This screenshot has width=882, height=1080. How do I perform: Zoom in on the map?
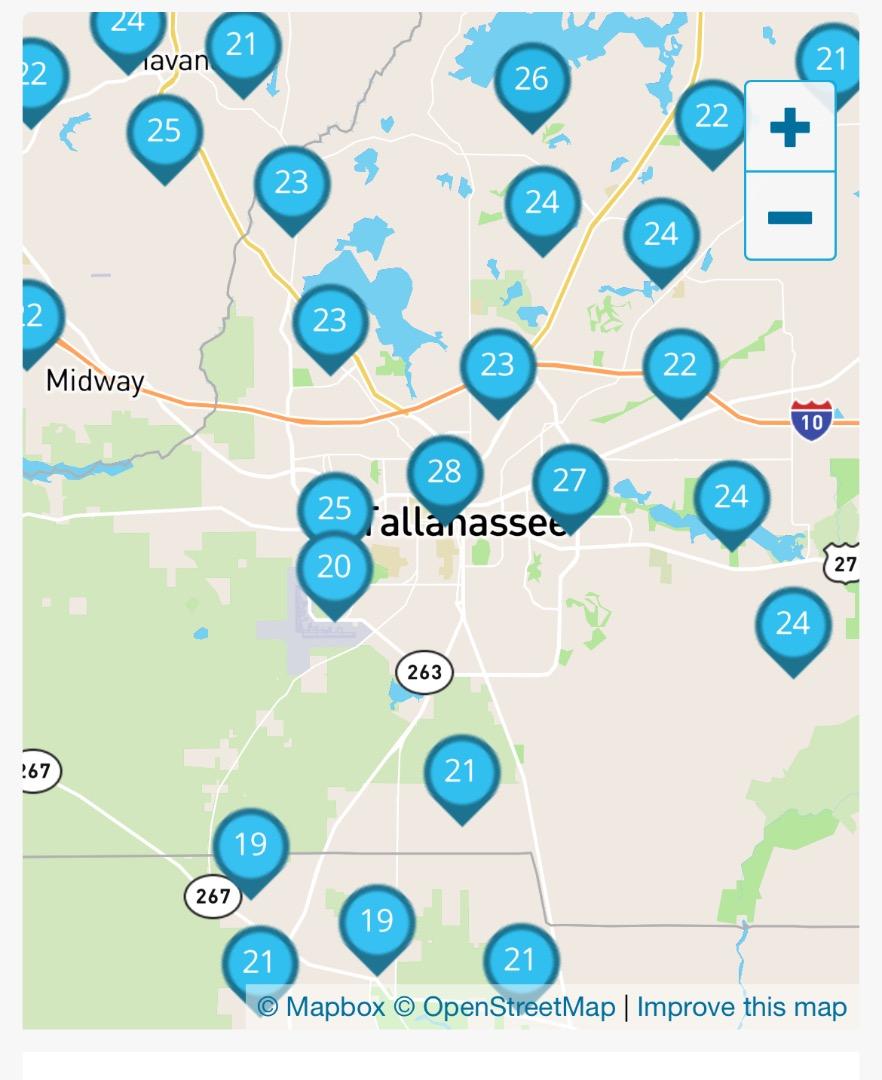[789, 127]
